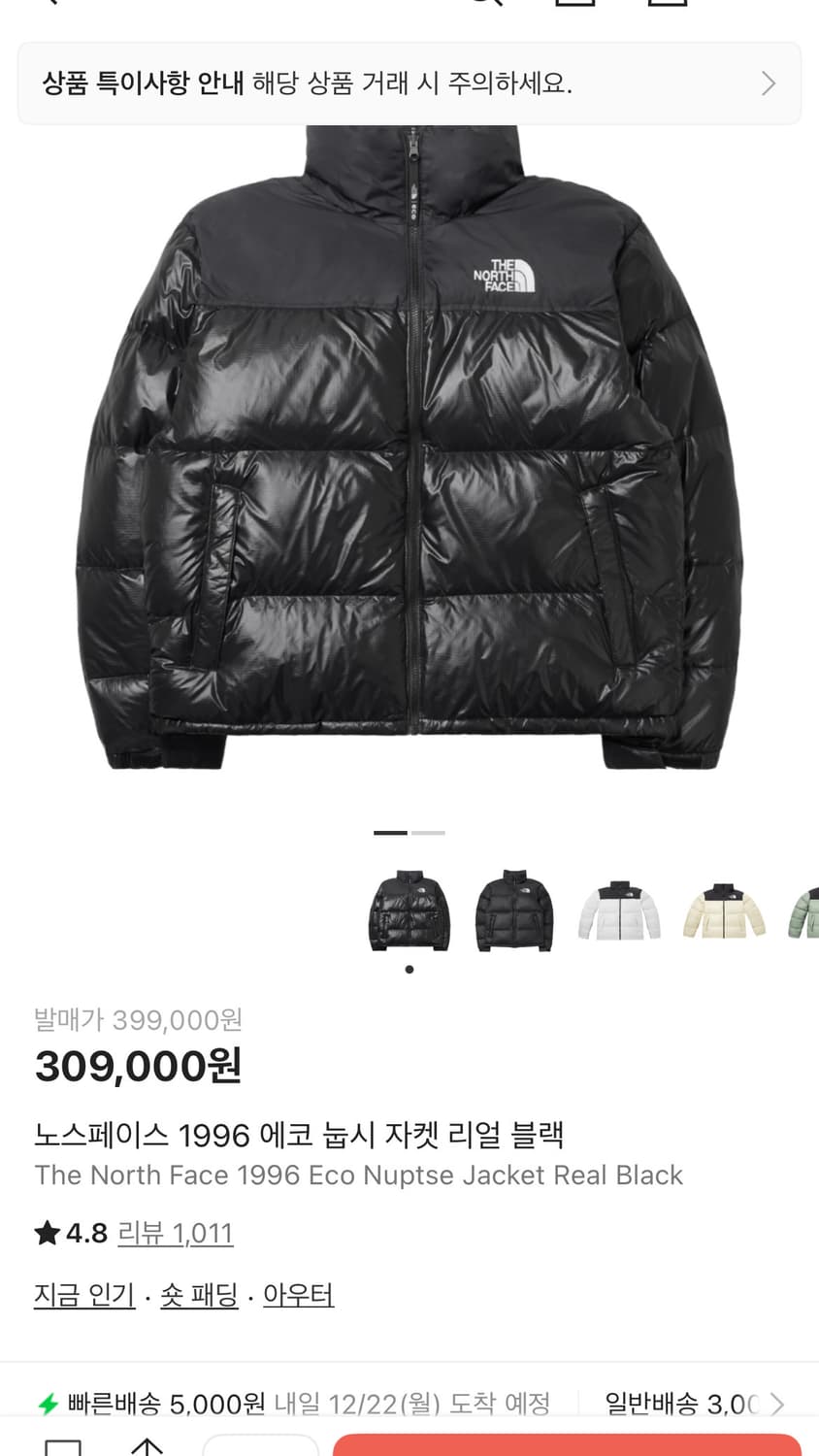This screenshot has width=819, height=1456.
Task: Open the 아우터 category link
Action: [x=298, y=1294]
